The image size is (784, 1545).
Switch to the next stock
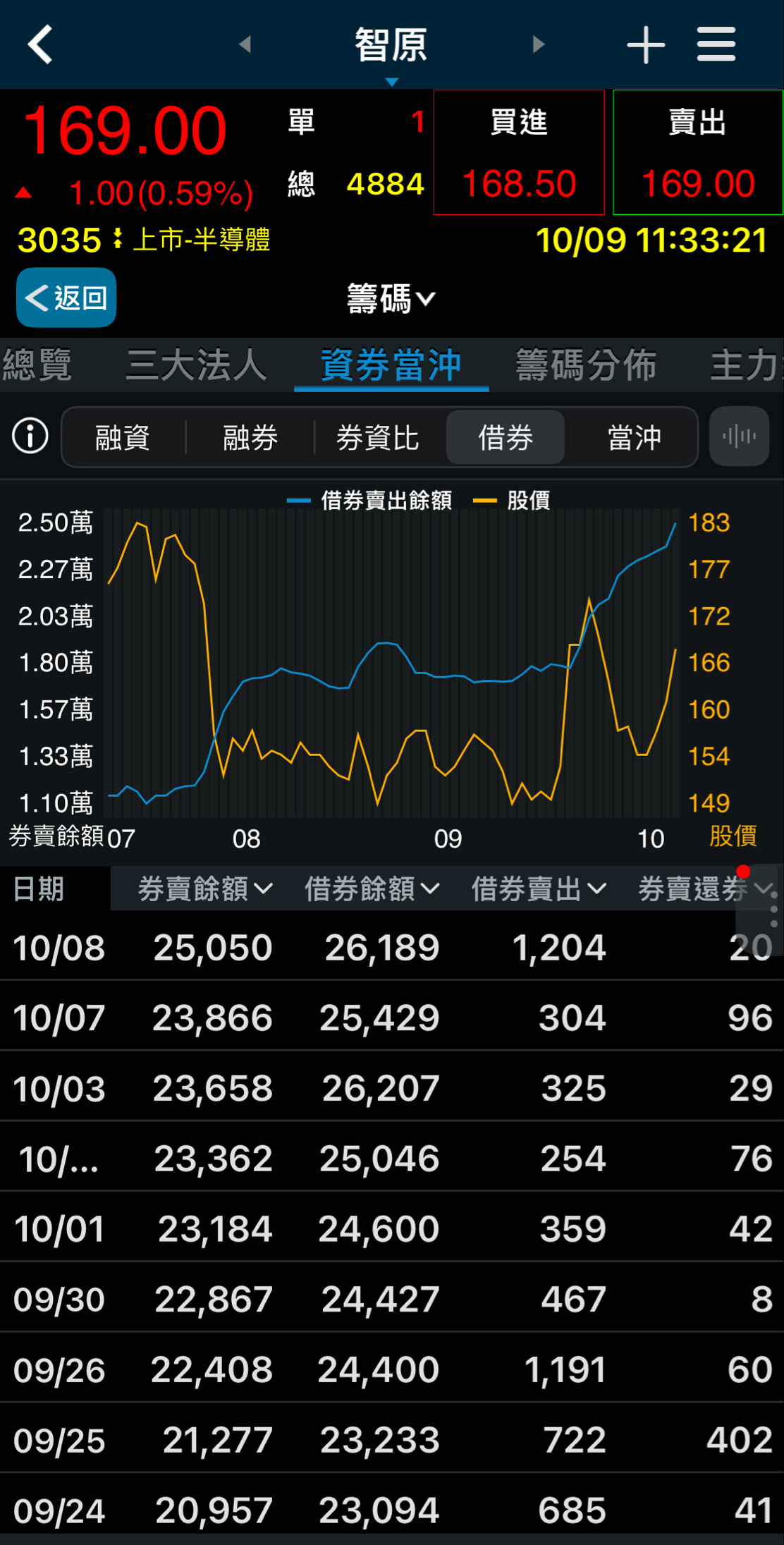pos(539,44)
